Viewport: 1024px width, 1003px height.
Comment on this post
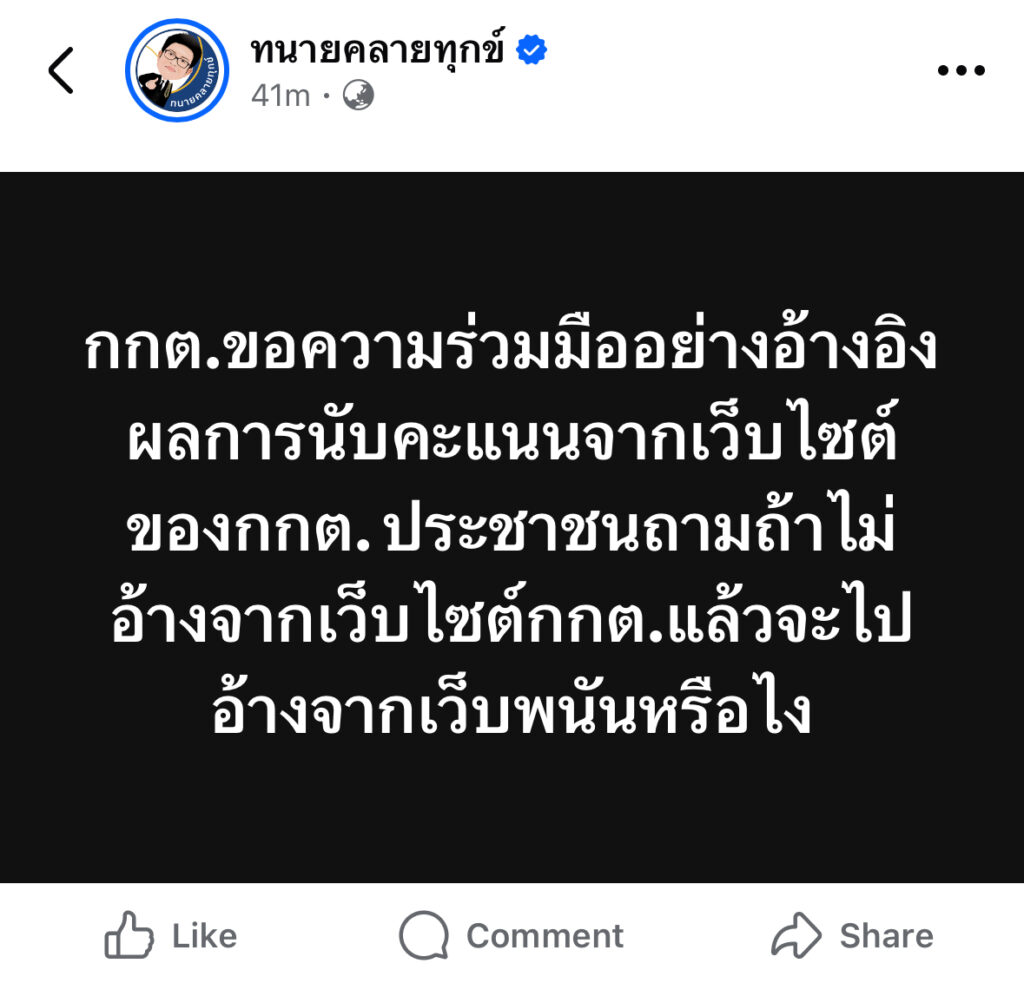[x=511, y=937]
